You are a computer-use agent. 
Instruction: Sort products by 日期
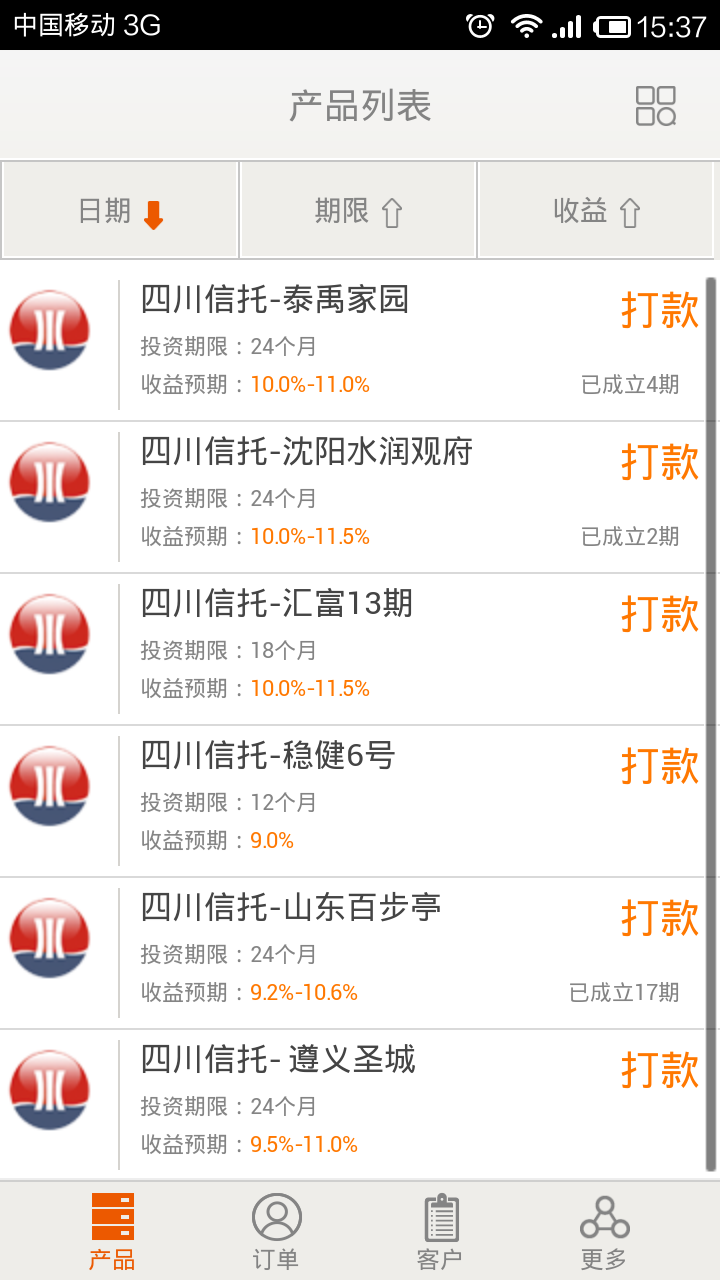click(120, 211)
